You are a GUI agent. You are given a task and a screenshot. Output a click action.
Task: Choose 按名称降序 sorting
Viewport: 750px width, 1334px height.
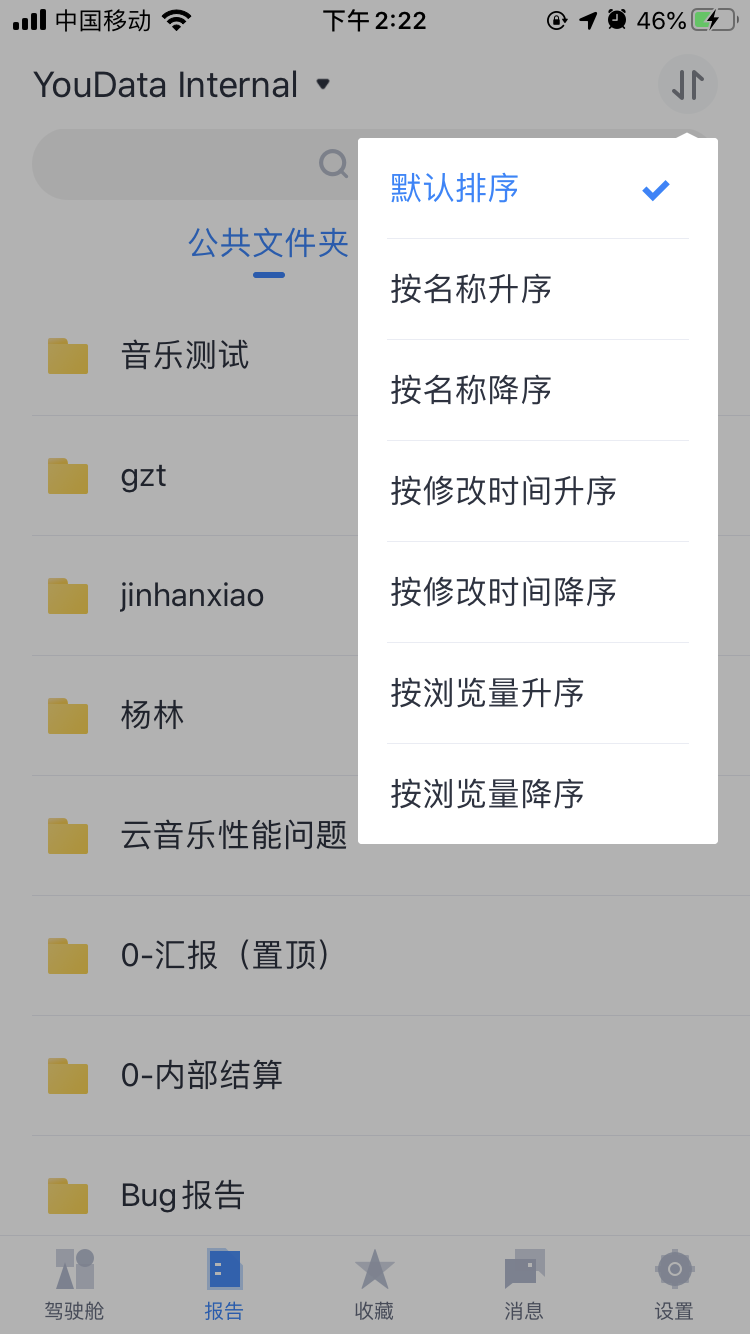tap(538, 390)
